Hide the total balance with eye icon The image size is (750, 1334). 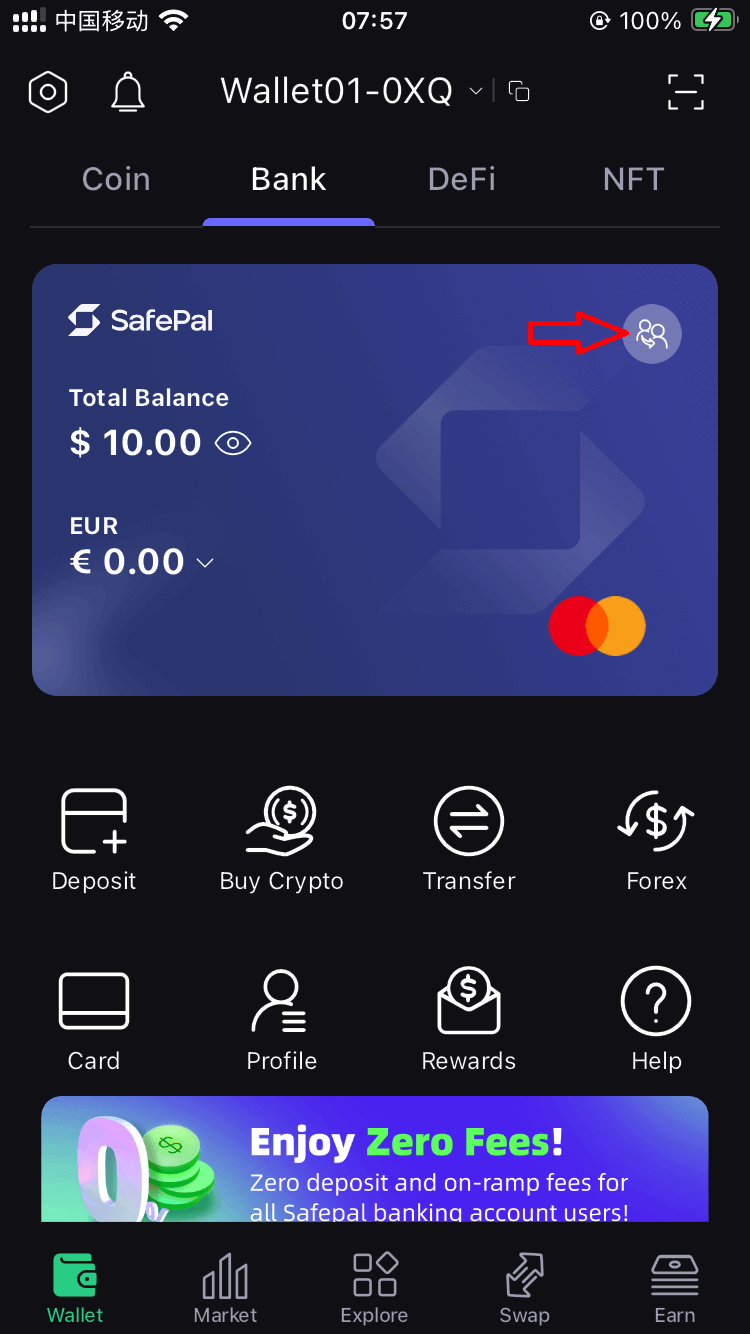click(x=233, y=443)
